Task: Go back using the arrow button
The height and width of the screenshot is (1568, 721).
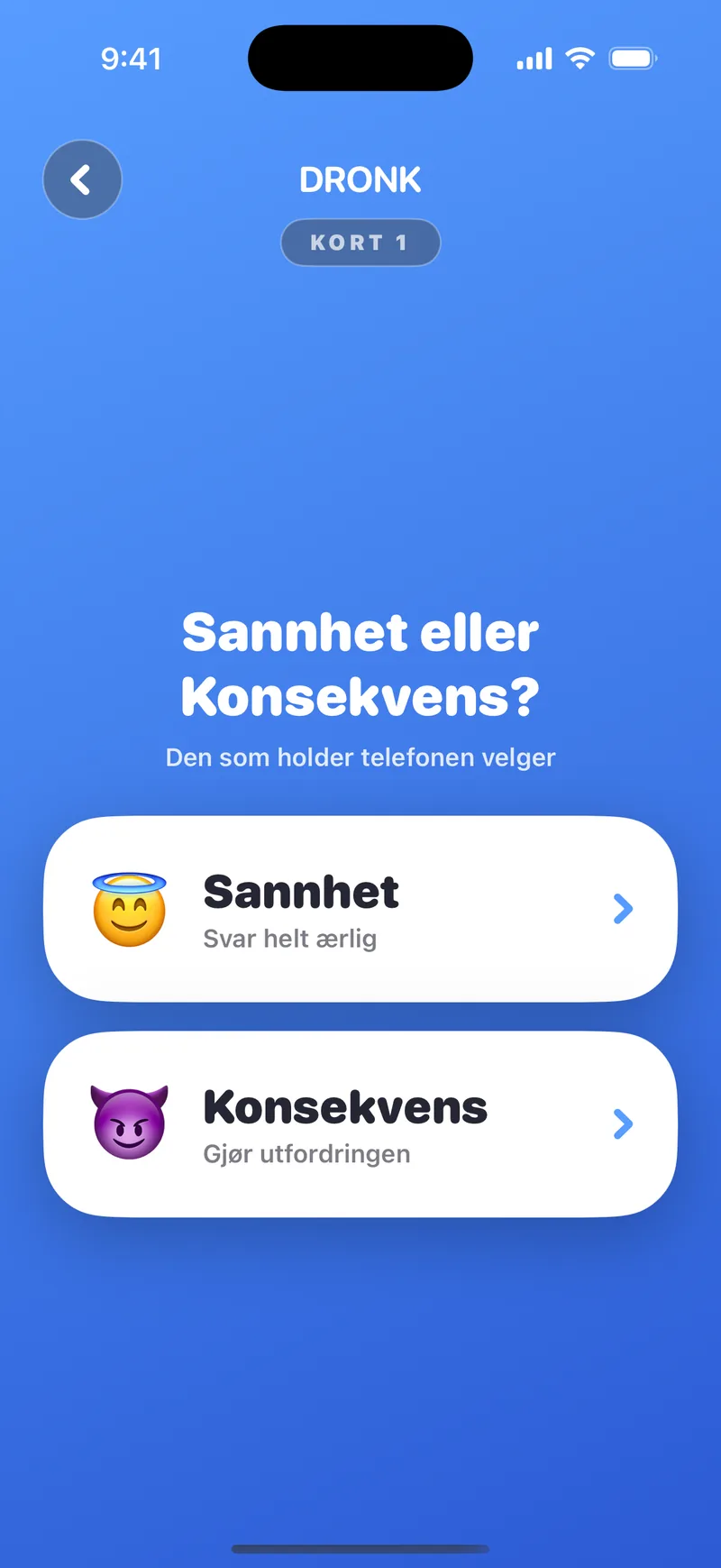Action: [x=82, y=179]
